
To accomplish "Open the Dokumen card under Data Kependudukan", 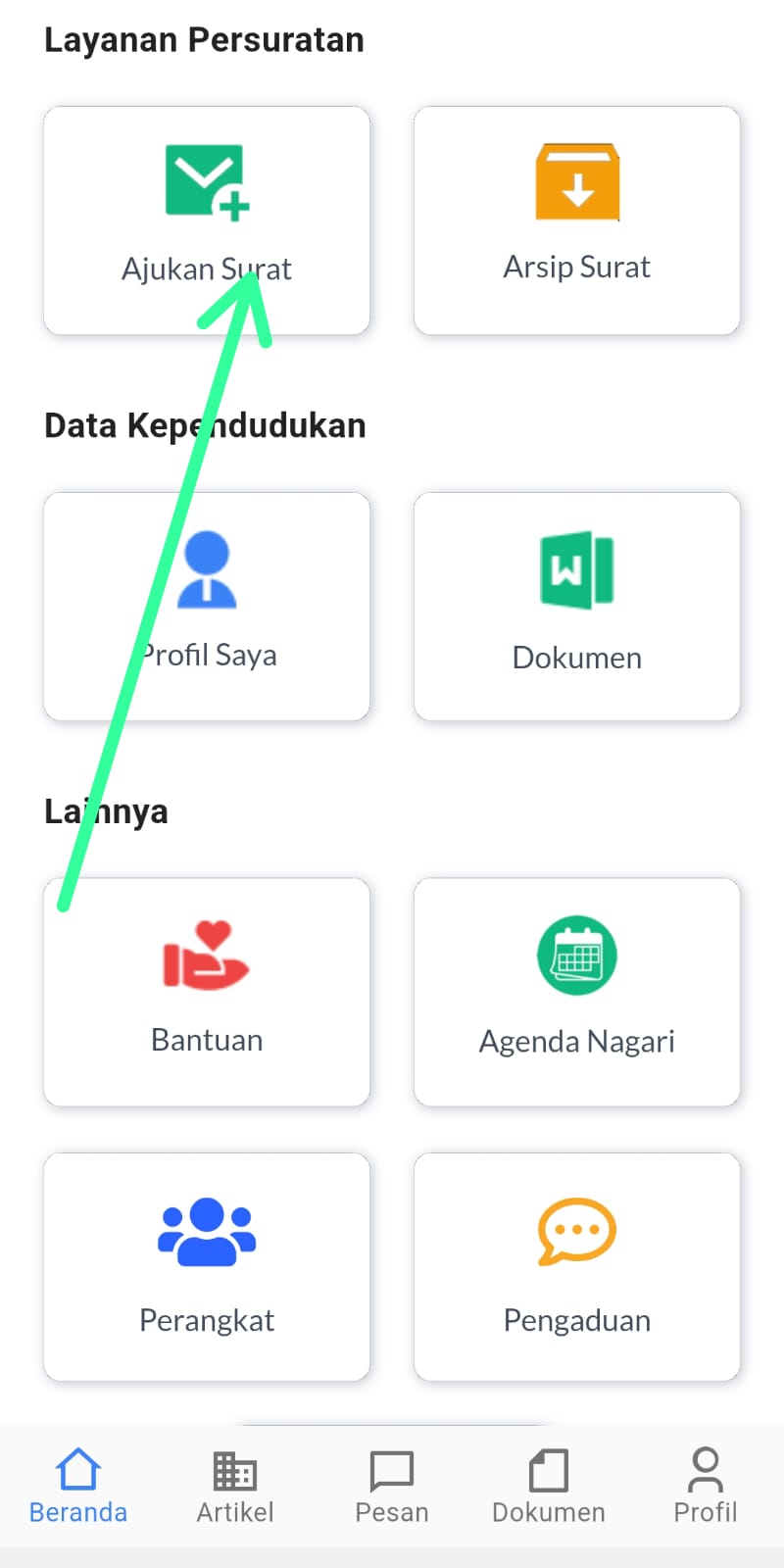I will click(576, 606).
